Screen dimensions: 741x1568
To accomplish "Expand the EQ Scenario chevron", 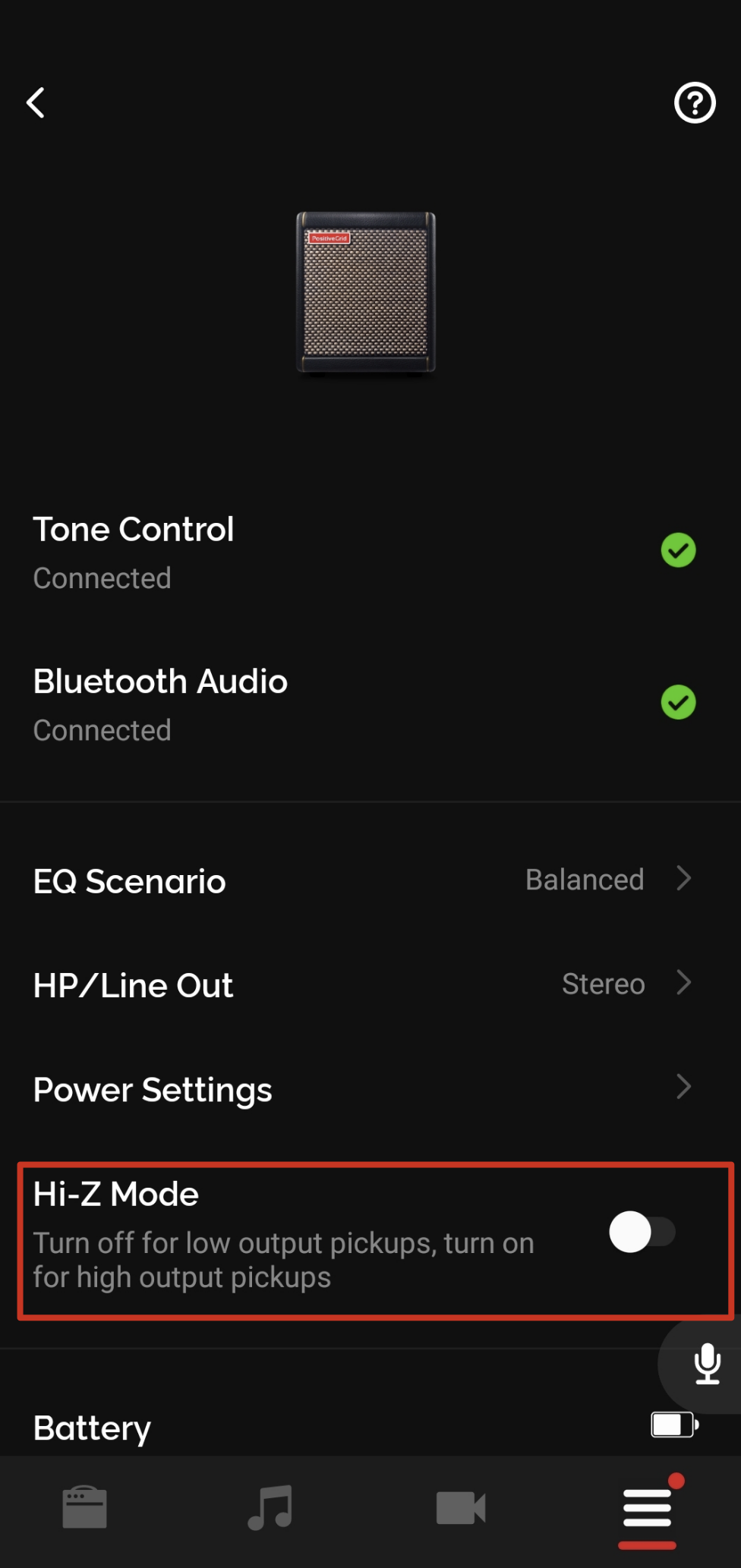I will click(682, 878).
